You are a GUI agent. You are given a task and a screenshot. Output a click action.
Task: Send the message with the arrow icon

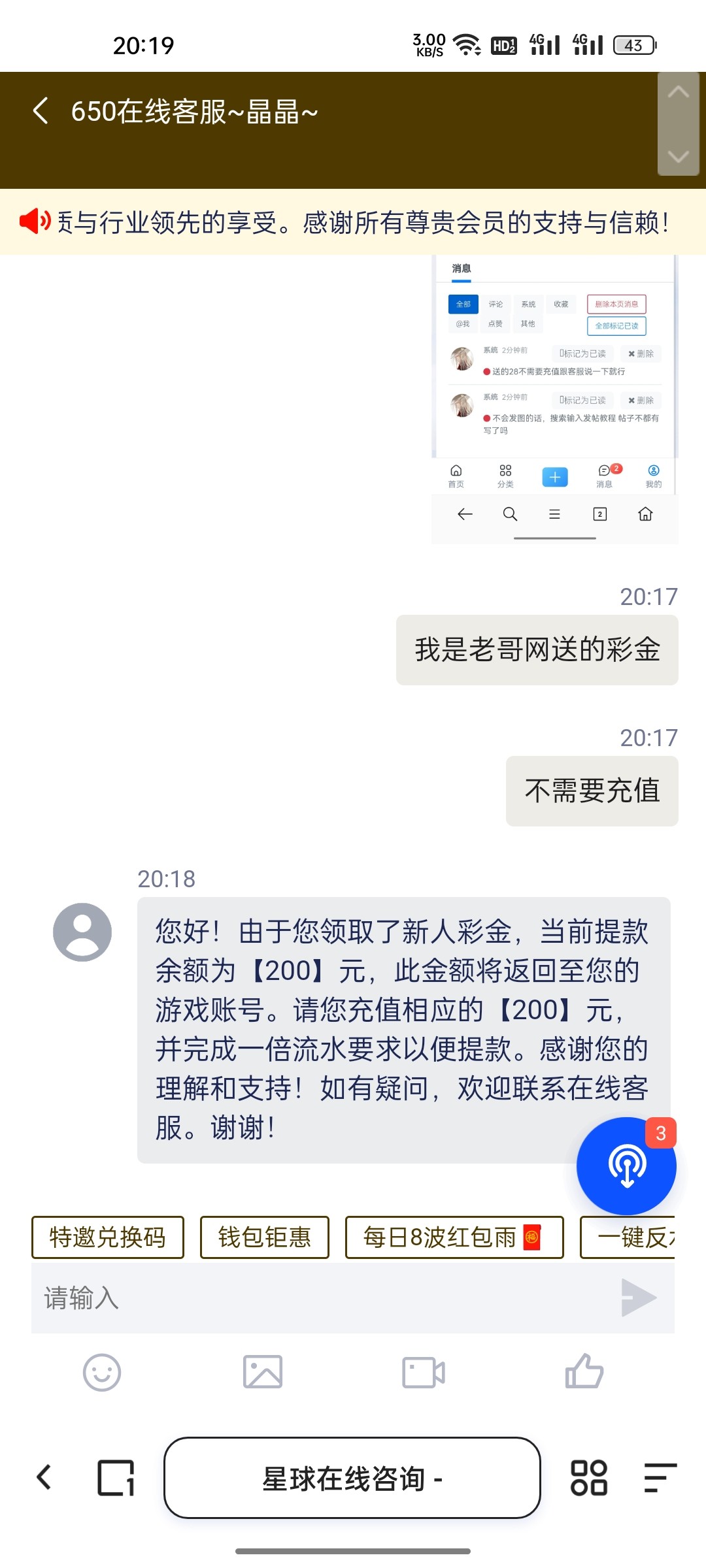click(638, 1298)
